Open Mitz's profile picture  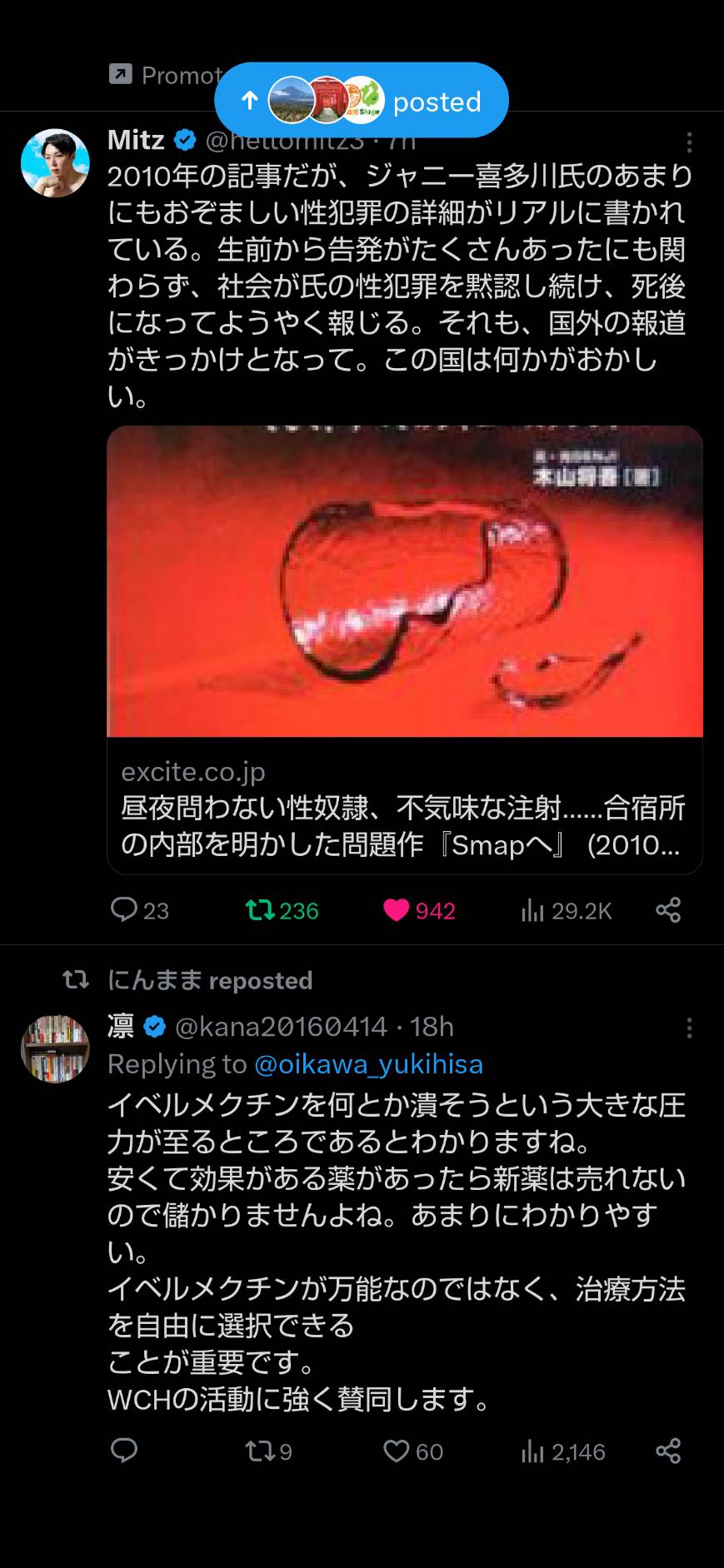[55, 163]
